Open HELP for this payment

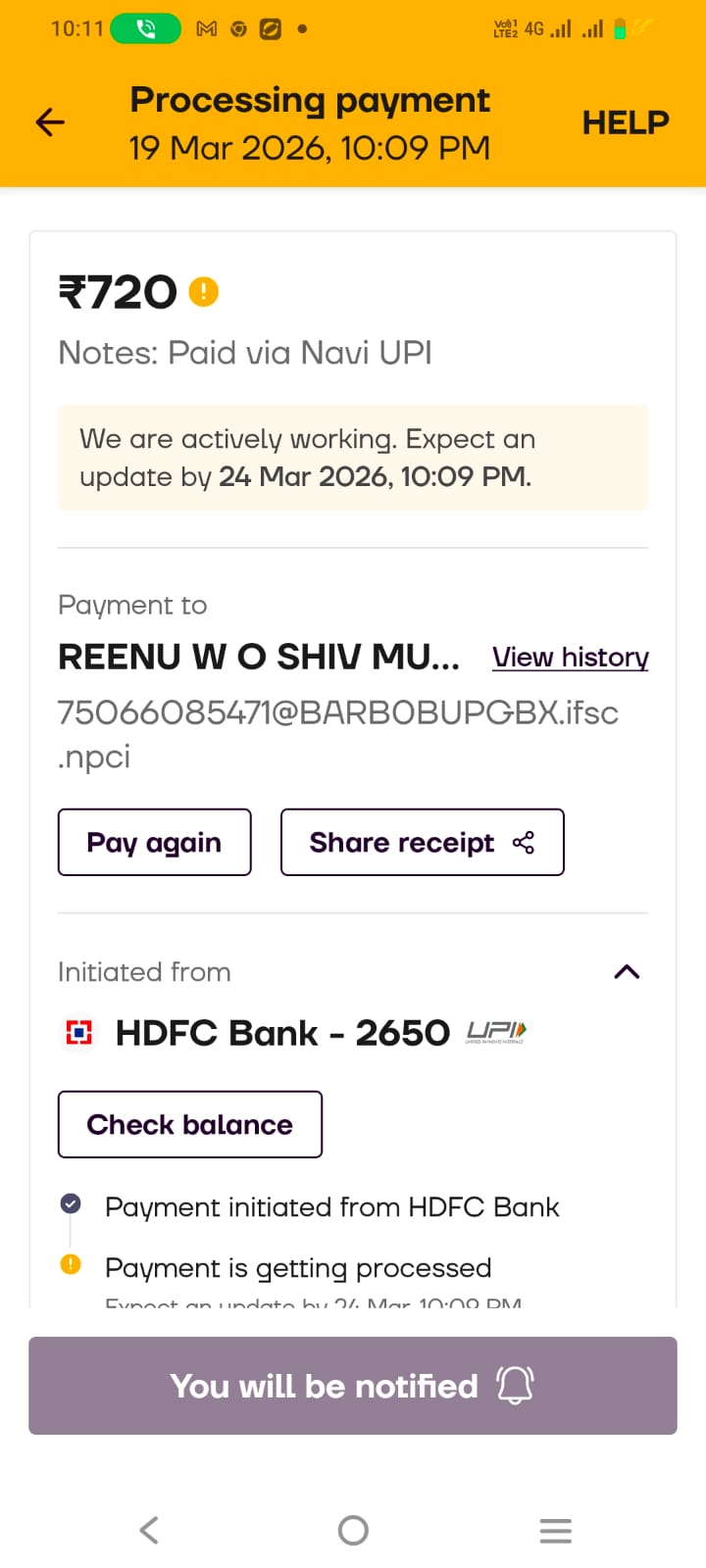[x=625, y=122]
